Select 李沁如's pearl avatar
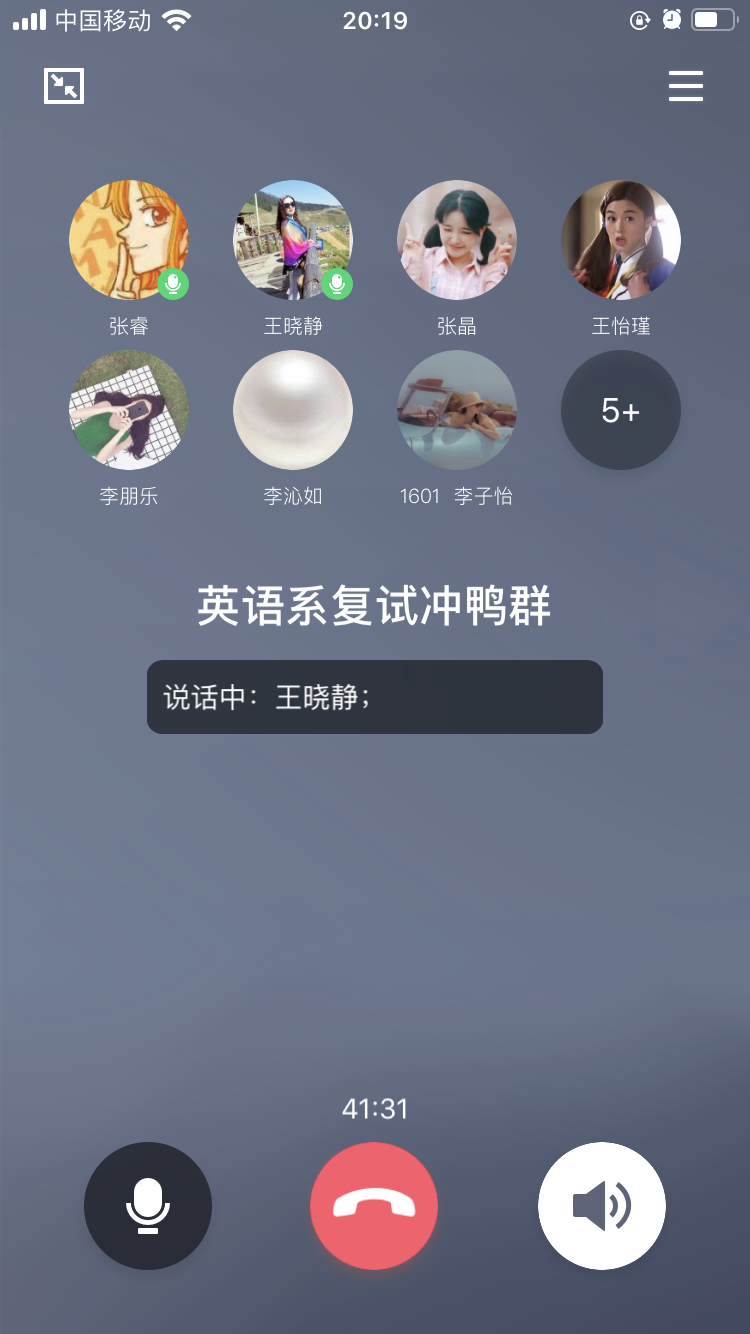Image resolution: width=750 pixels, height=1334 pixels. pos(292,410)
